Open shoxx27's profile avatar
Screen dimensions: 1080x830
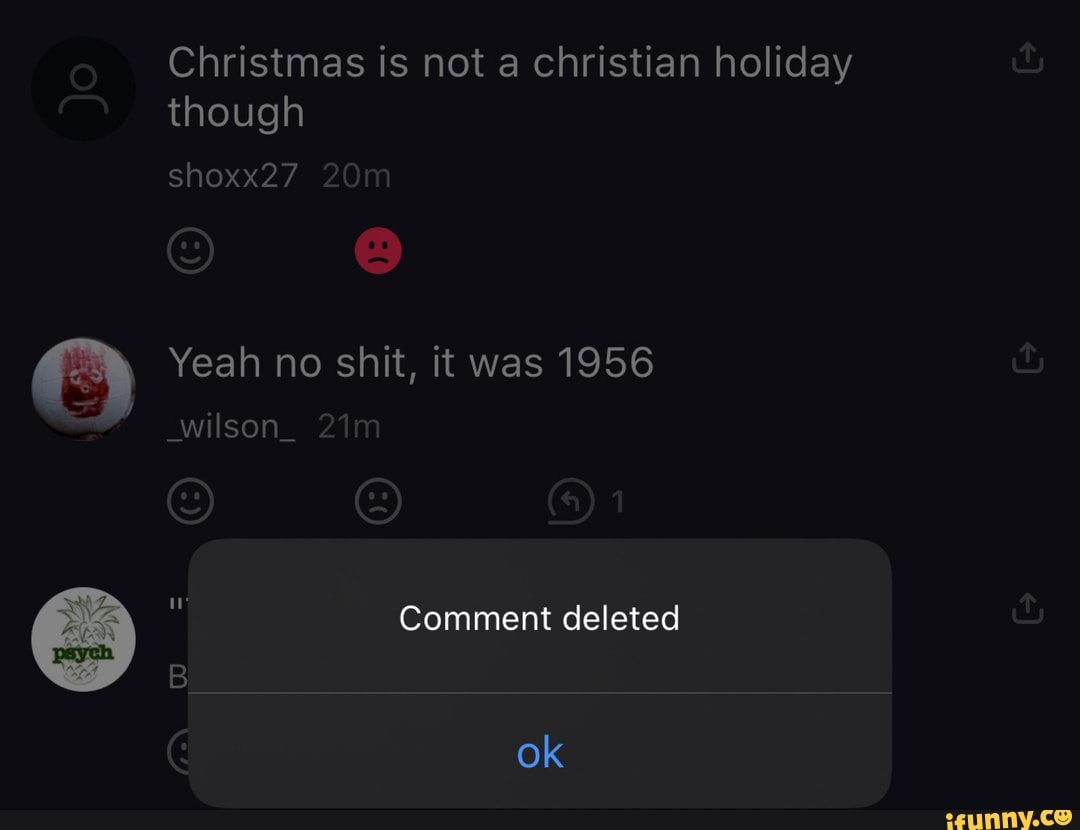pos(84,89)
